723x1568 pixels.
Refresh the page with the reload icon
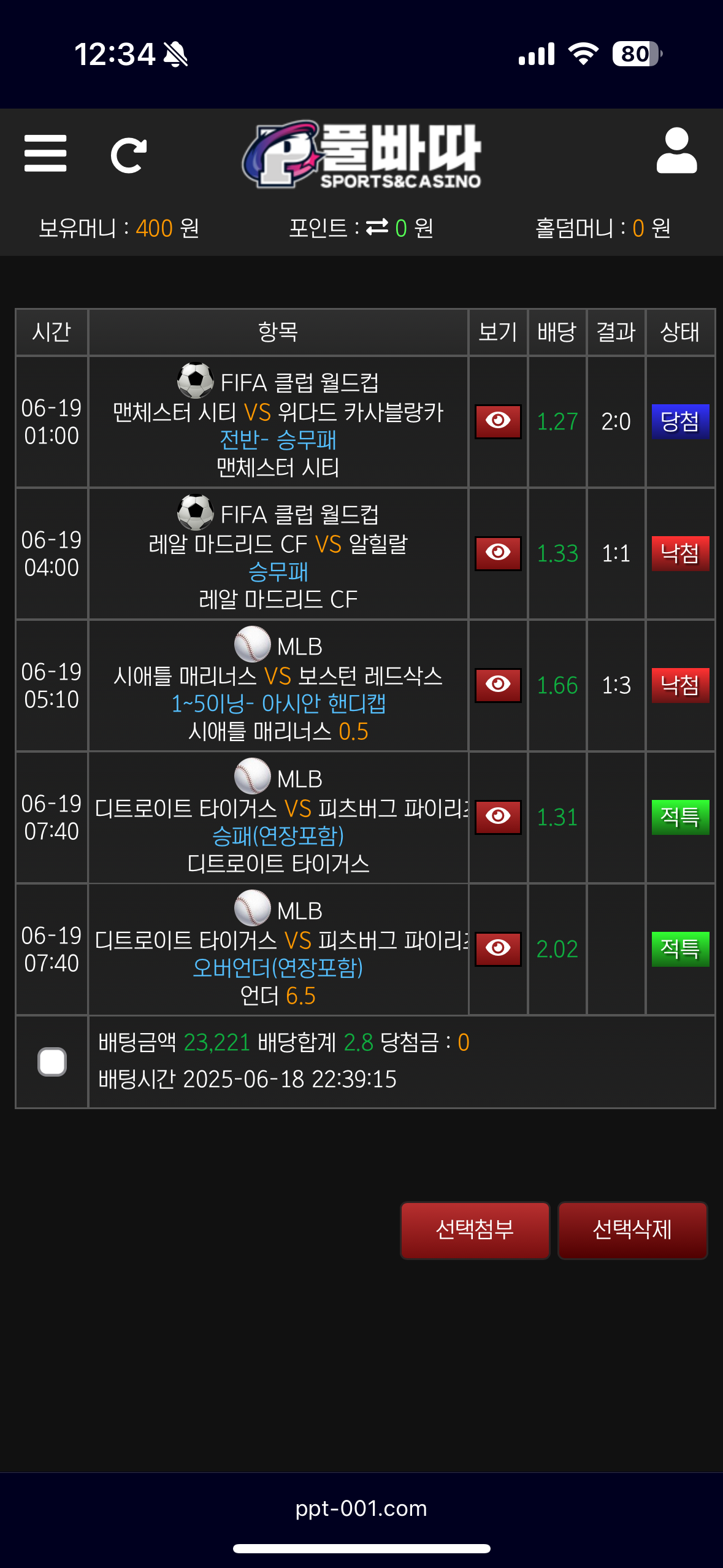129,155
